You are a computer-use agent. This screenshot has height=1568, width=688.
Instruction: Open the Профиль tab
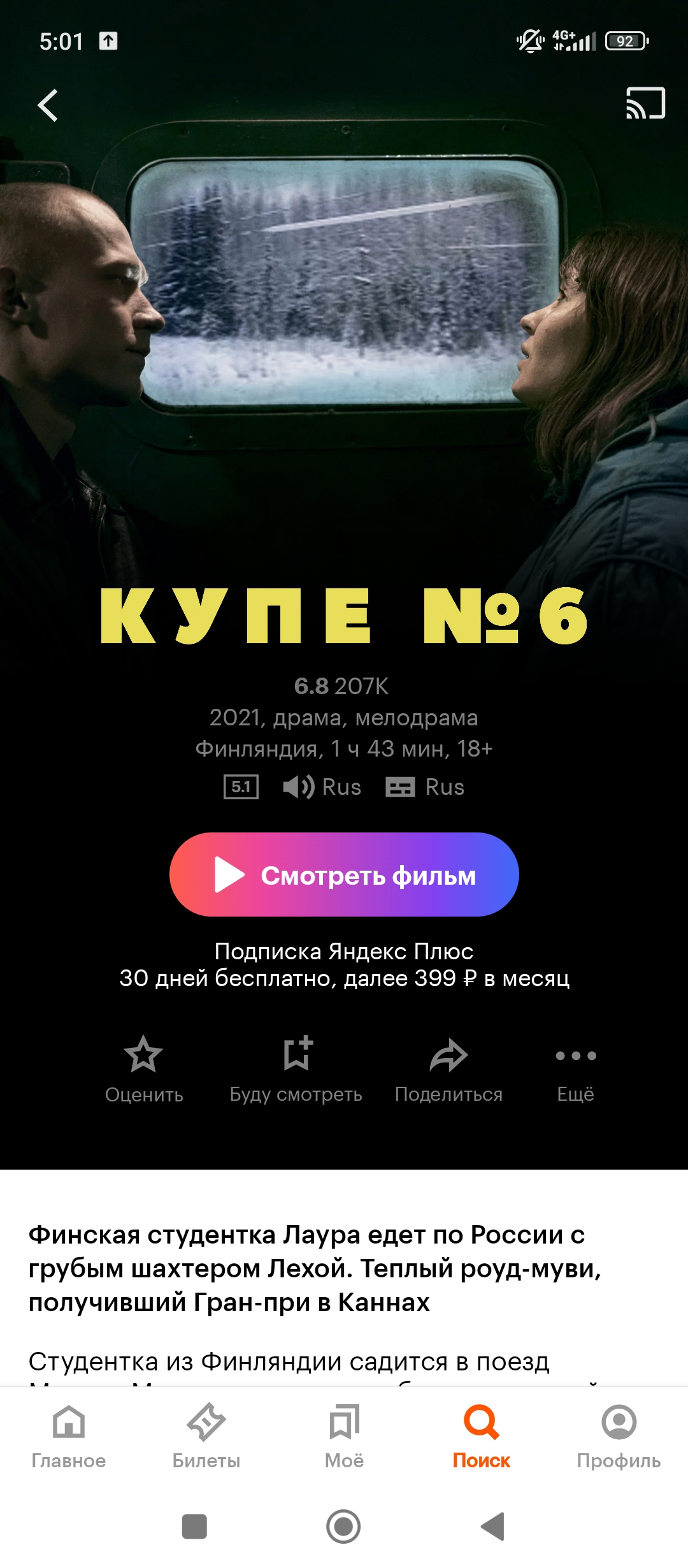pos(619,1437)
